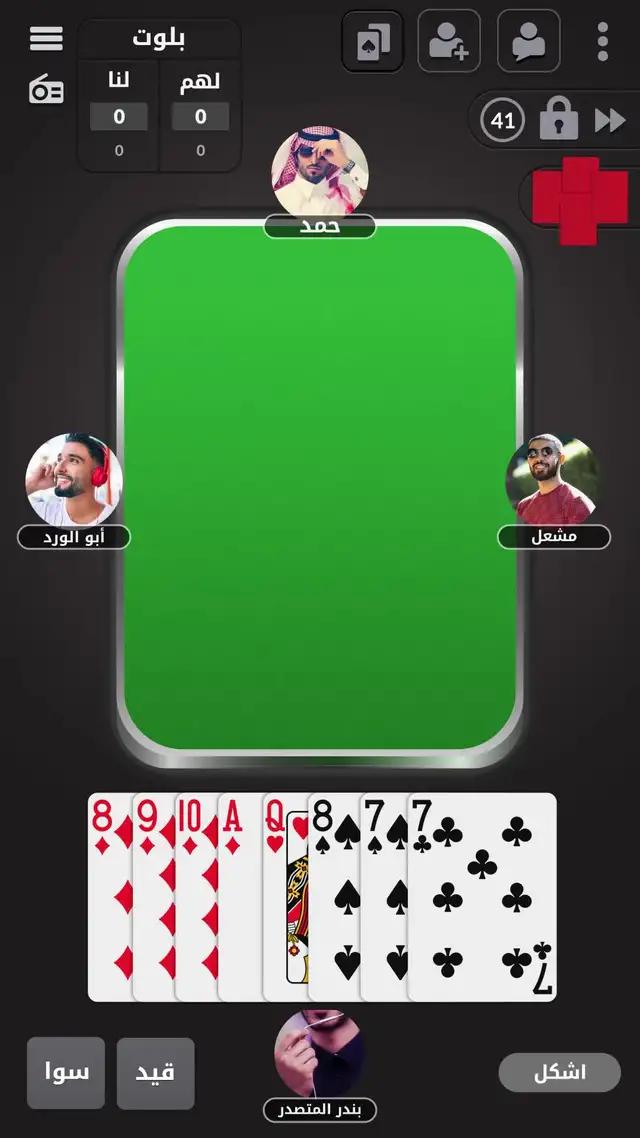
Task: Tap the add player icon
Action: point(448,42)
